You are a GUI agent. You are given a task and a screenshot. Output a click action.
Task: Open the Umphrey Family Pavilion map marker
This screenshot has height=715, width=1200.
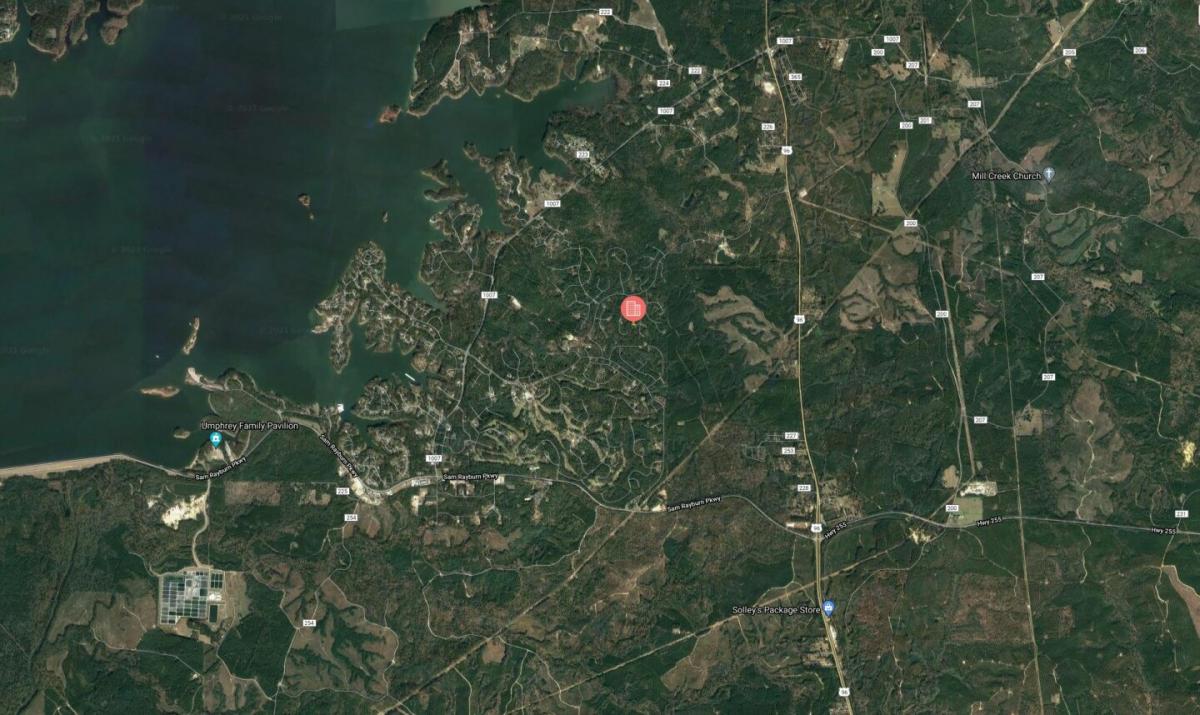(215, 439)
